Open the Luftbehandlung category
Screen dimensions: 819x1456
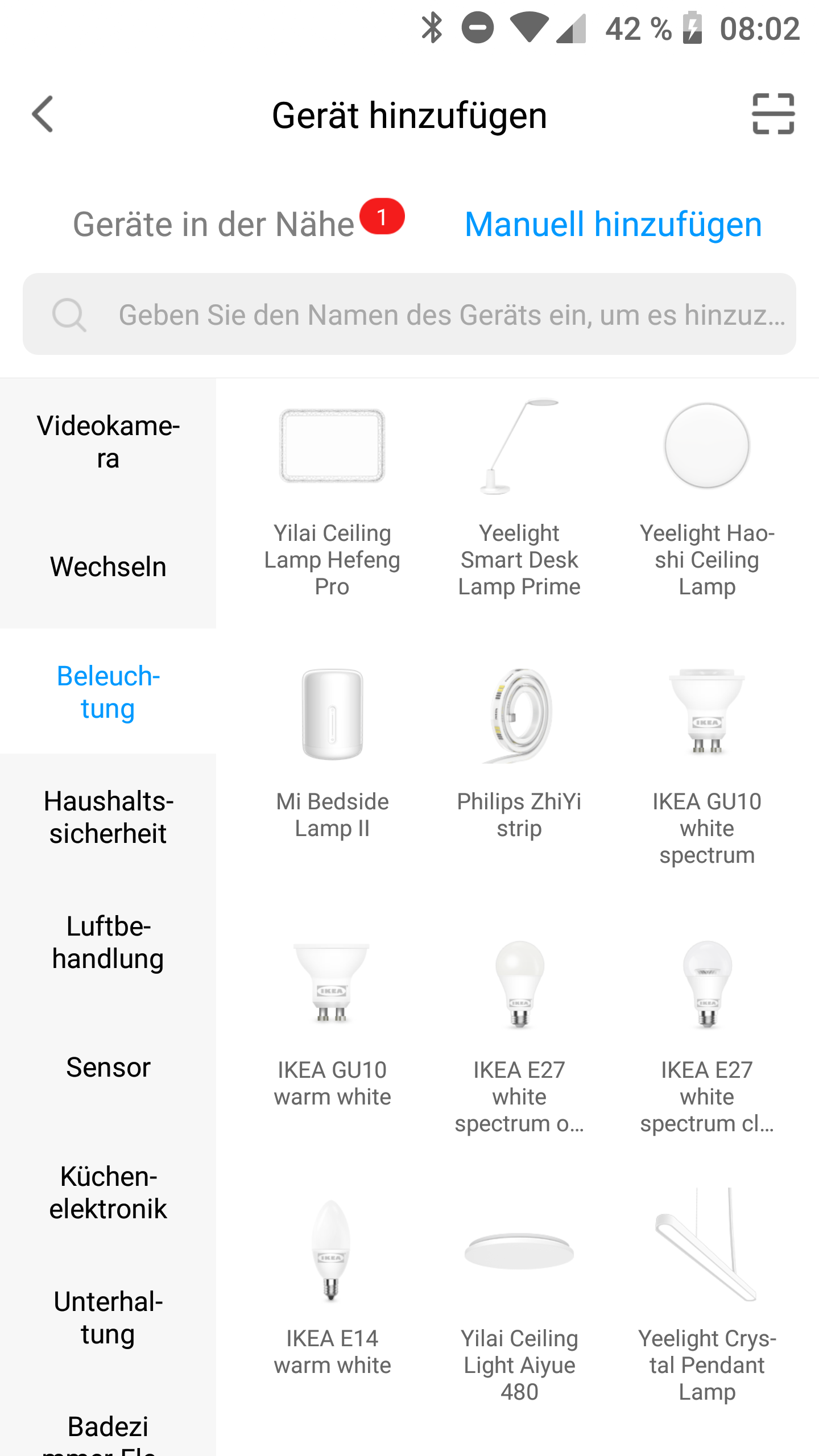click(x=108, y=942)
